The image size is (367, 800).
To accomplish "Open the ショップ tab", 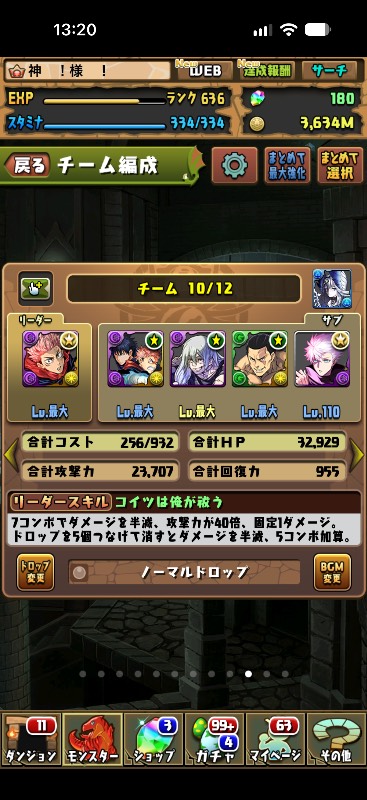I will [153, 739].
